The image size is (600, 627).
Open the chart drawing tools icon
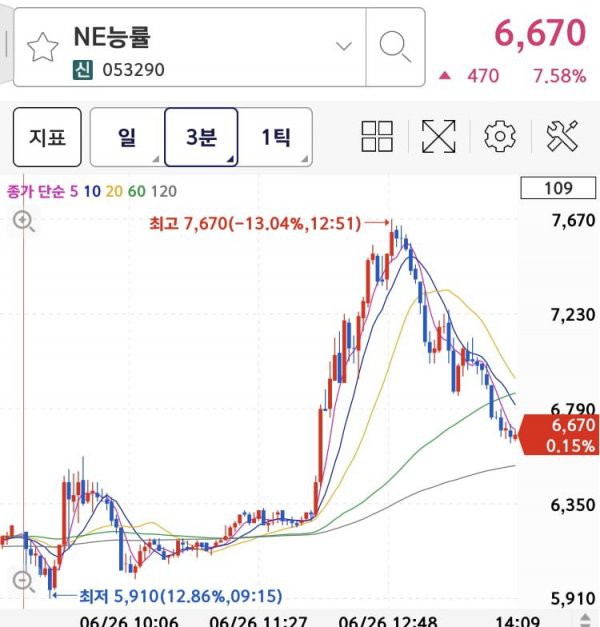tap(562, 137)
